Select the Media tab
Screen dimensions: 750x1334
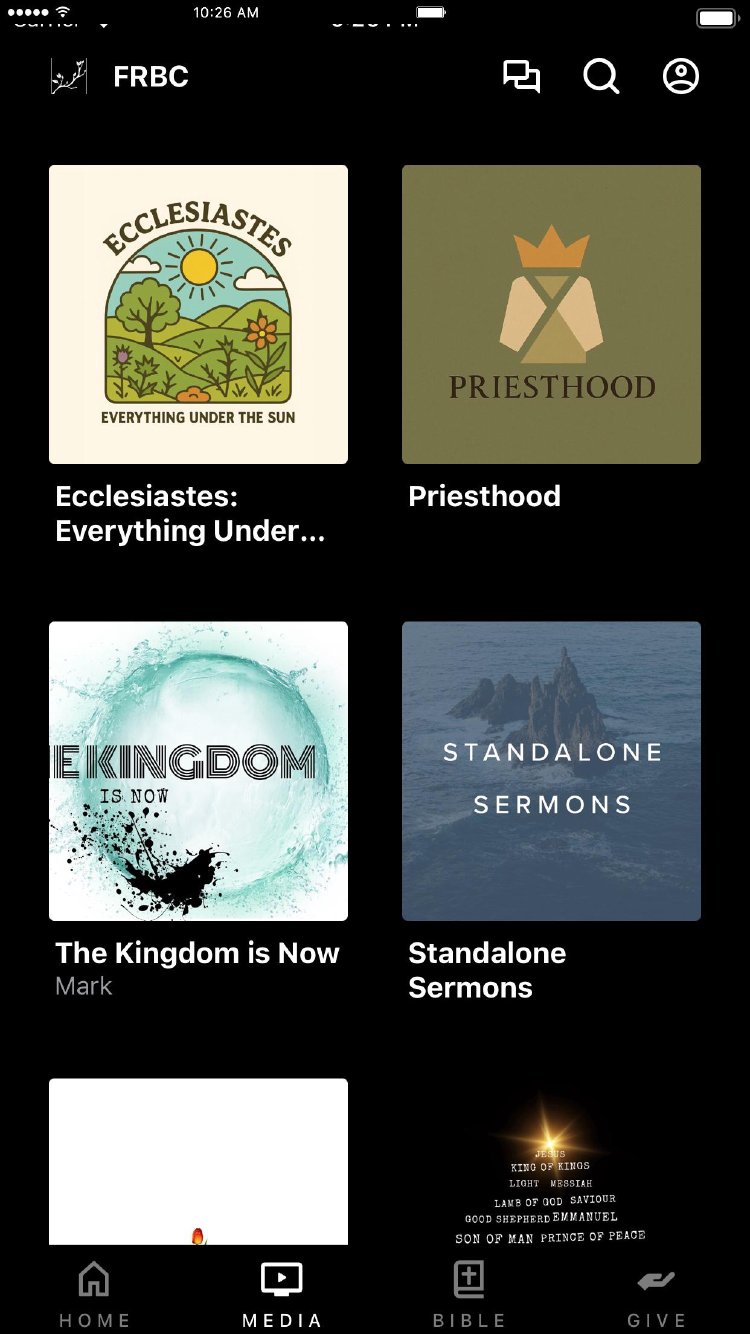tap(282, 1293)
